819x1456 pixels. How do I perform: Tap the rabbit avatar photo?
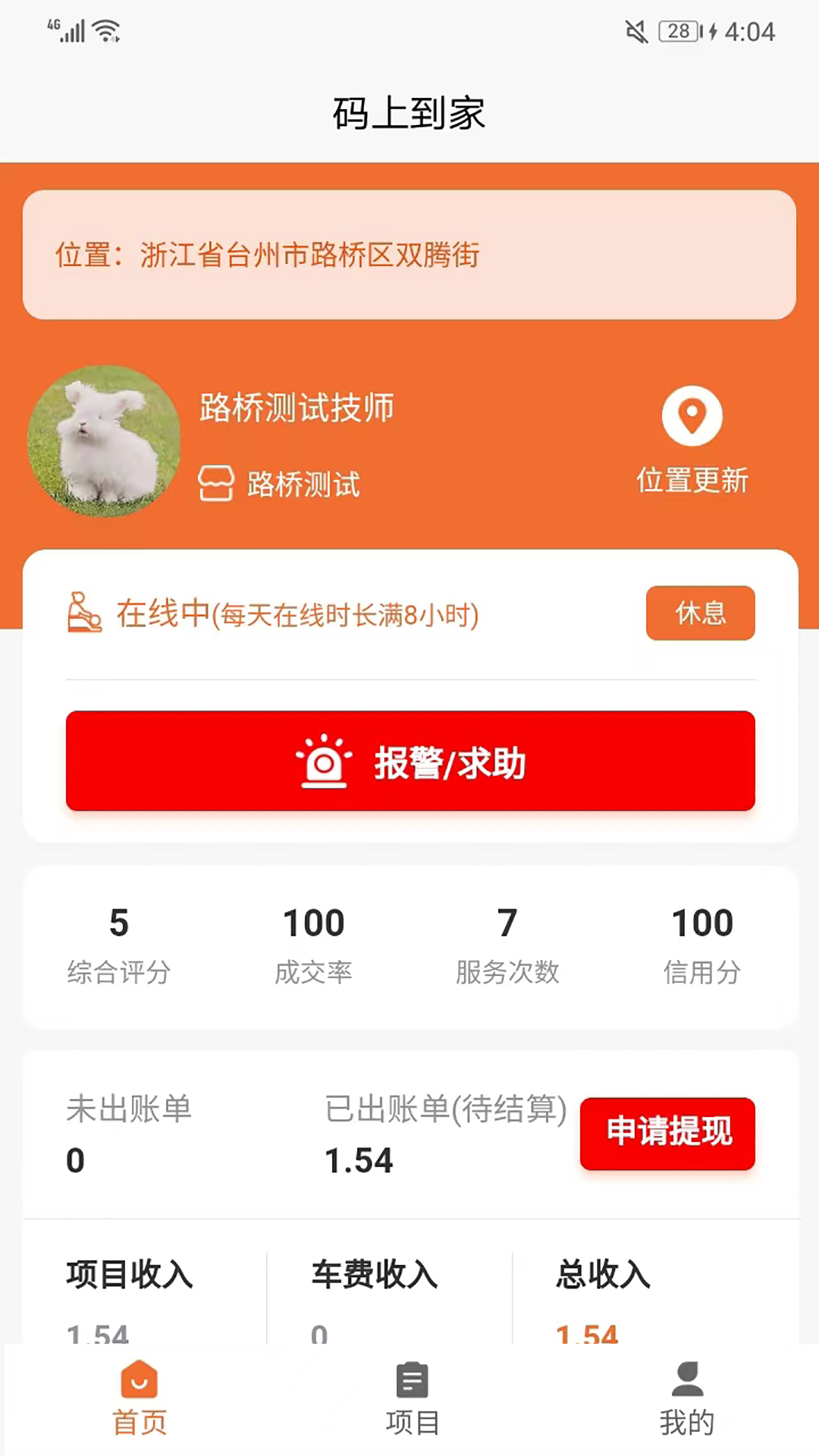pyautogui.click(x=104, y=442)
